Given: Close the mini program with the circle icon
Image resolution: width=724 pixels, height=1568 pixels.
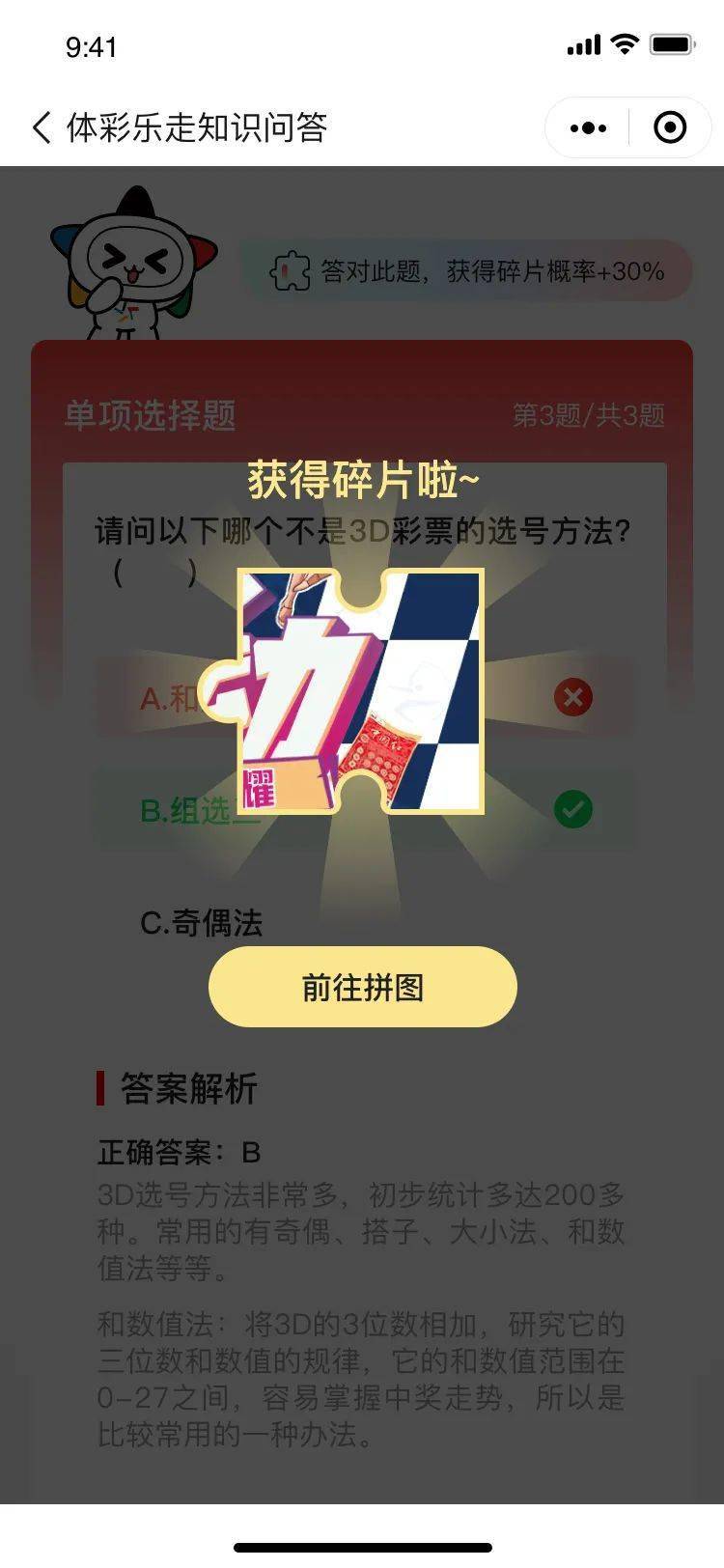Looking at the screenshot, I should [x=670, y=127].
